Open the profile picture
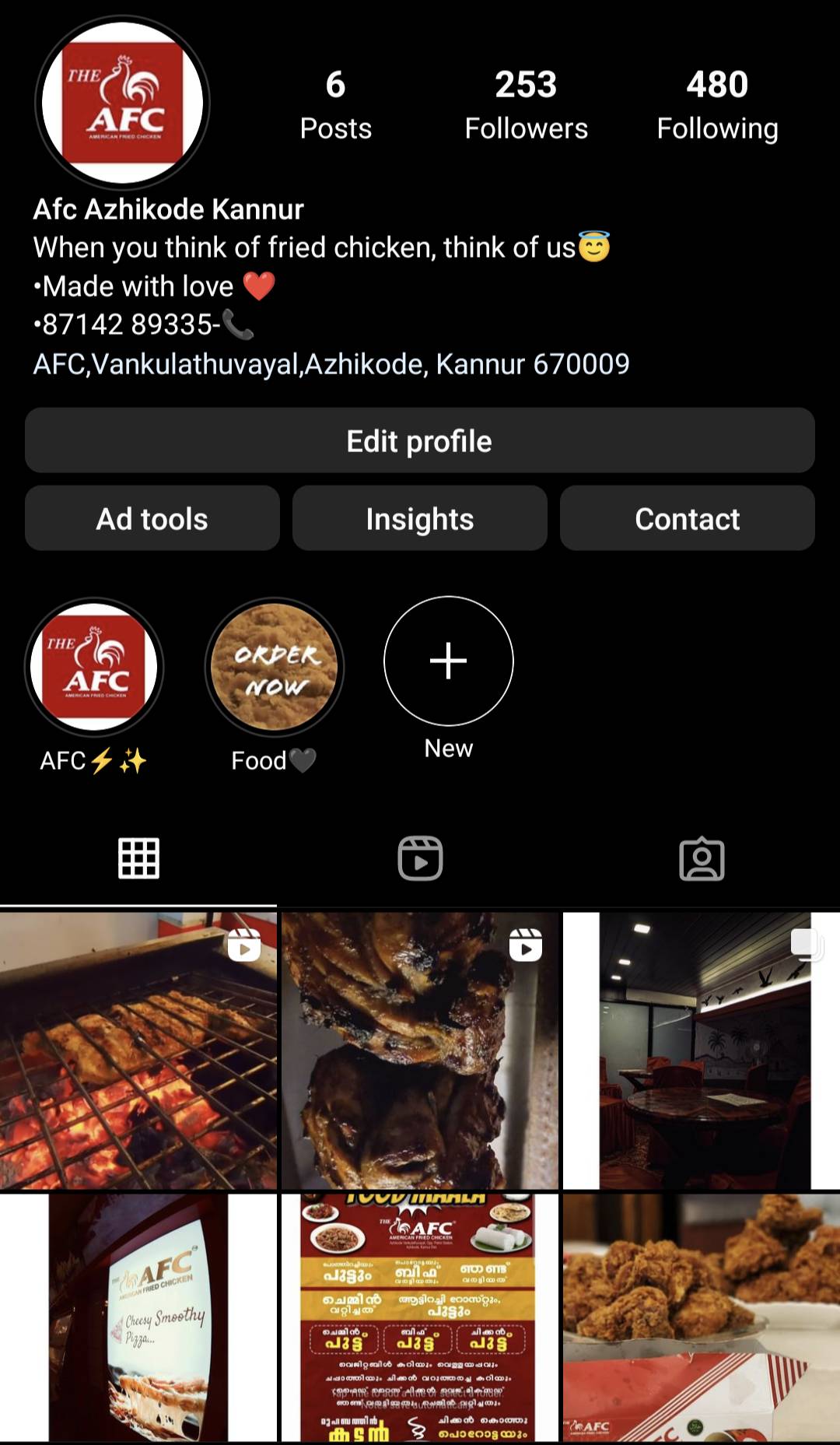840x1445 pixels. (123, 103)
